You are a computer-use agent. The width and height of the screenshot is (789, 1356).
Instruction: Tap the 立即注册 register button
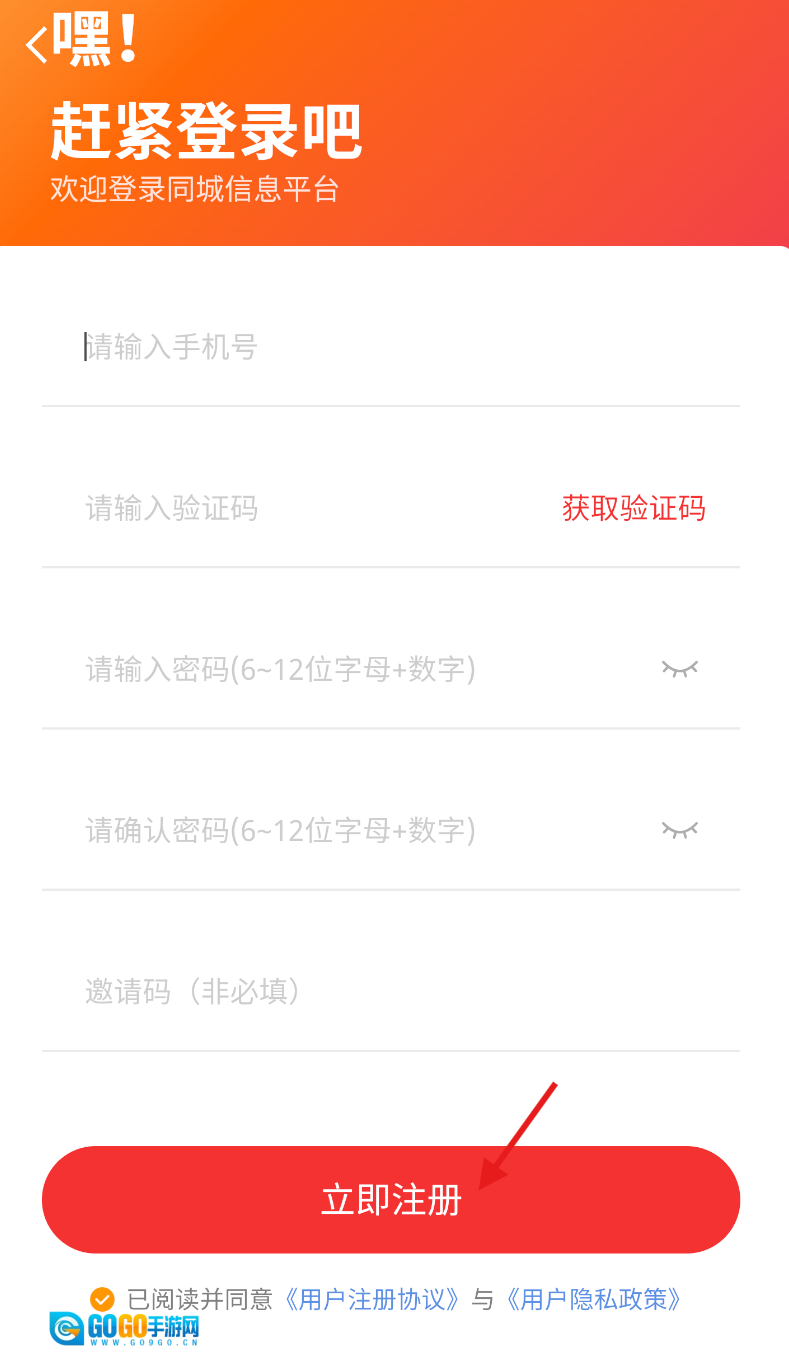click(390, 1199)
